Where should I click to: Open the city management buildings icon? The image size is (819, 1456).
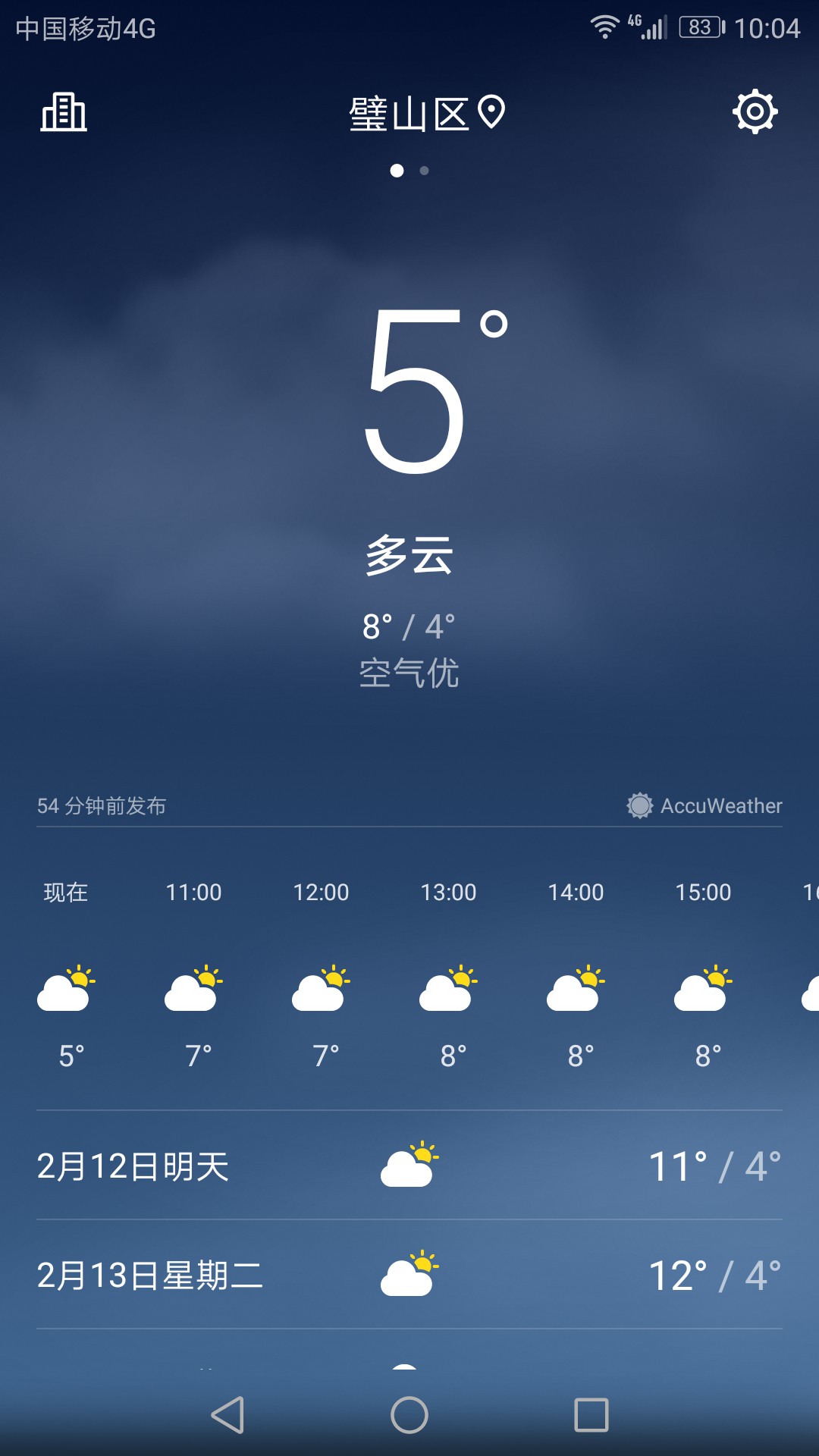(x=64, y=113)
